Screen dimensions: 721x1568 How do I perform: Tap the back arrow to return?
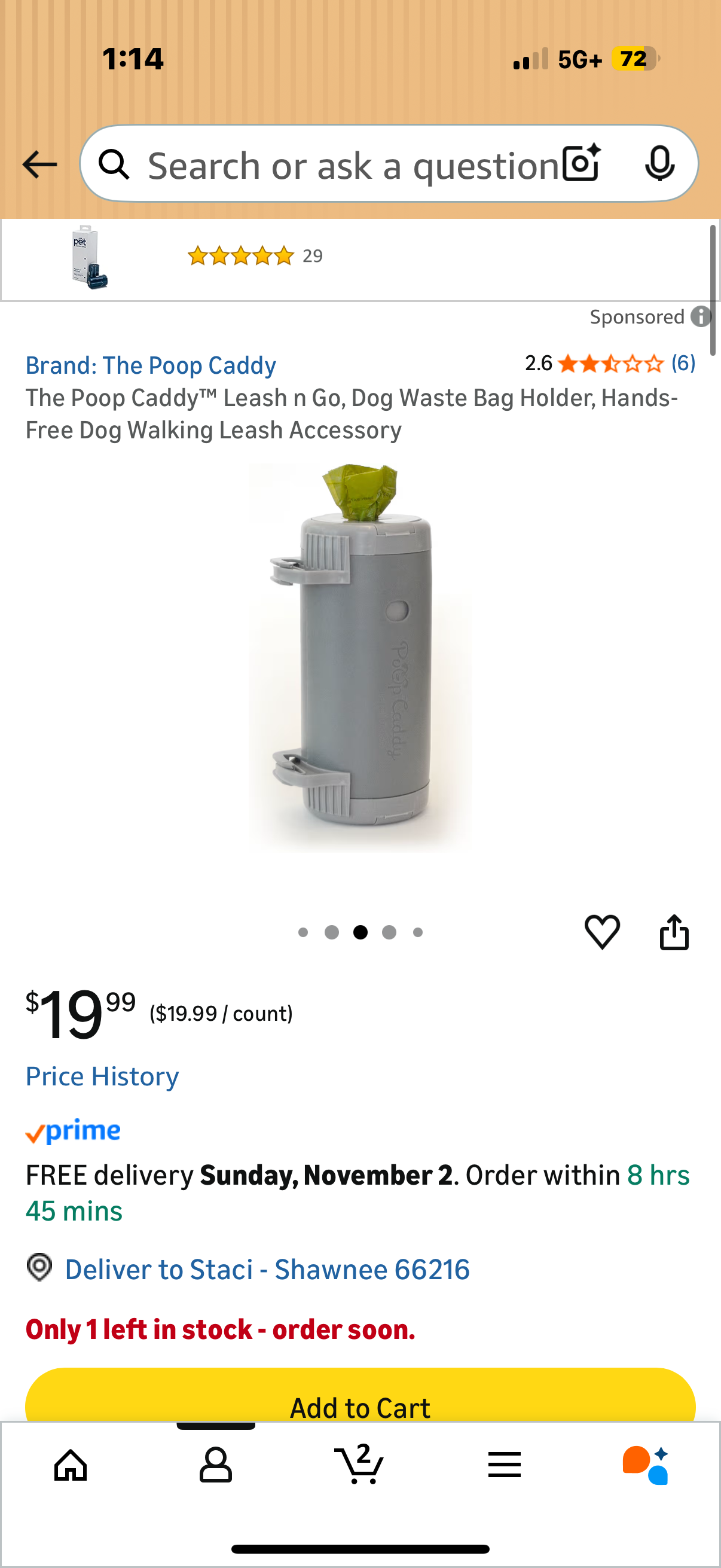click(38, 163)
